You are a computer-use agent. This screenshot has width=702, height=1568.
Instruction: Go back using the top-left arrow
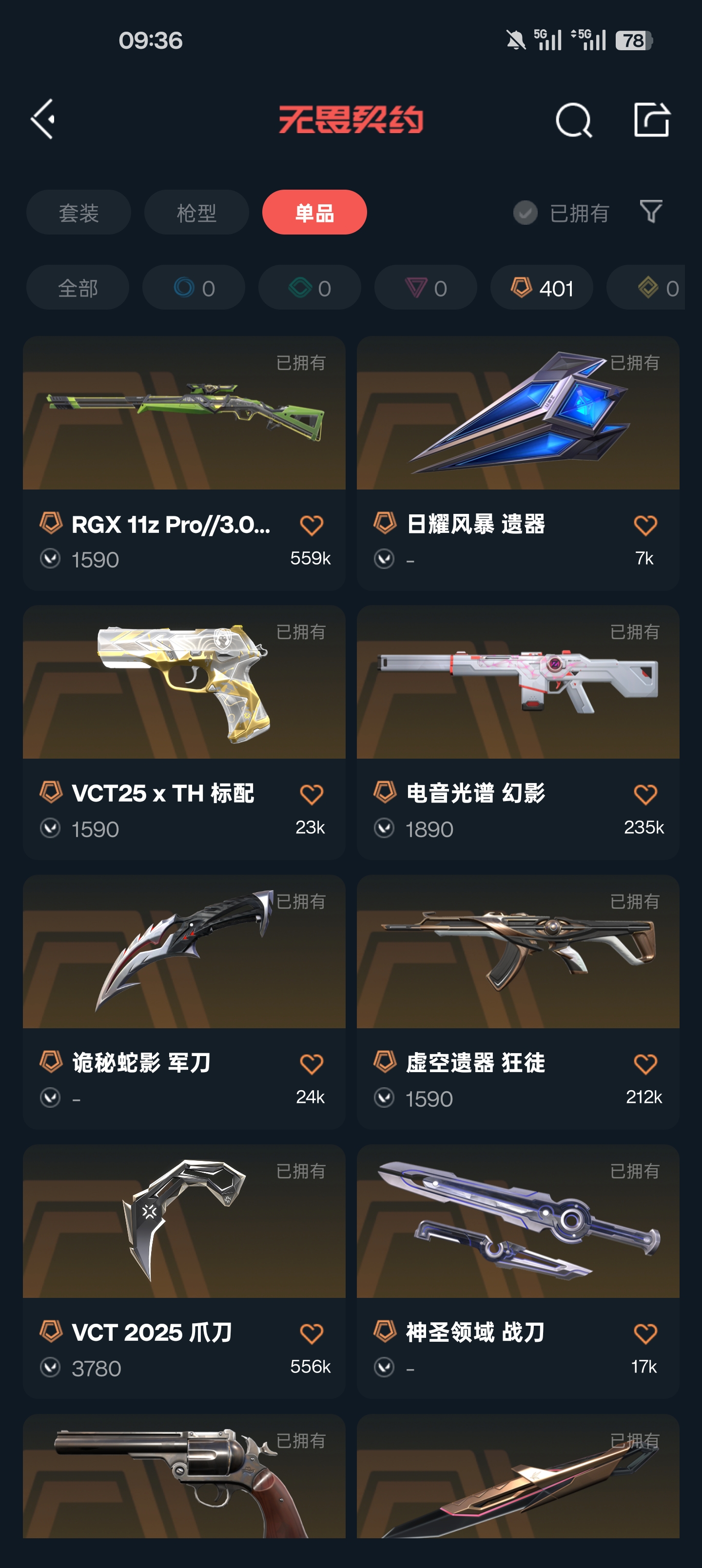tap(43, 119)
